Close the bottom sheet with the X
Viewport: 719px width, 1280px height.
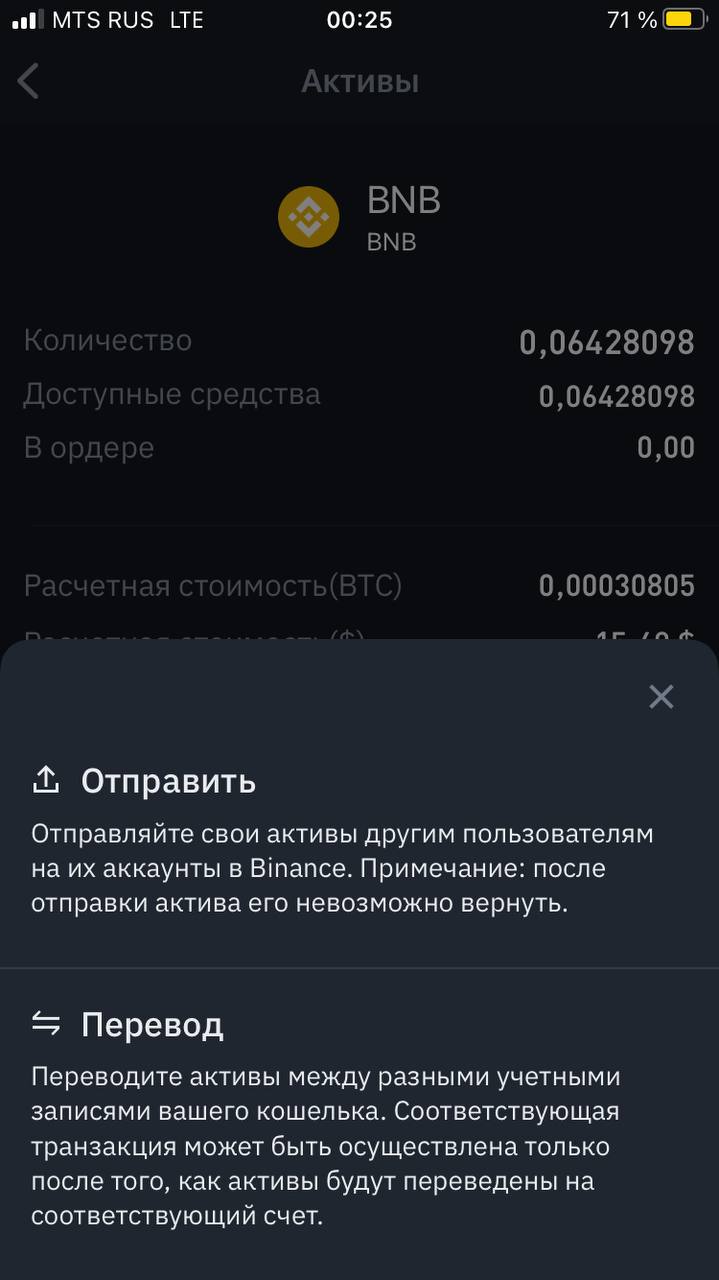point(661,697)
